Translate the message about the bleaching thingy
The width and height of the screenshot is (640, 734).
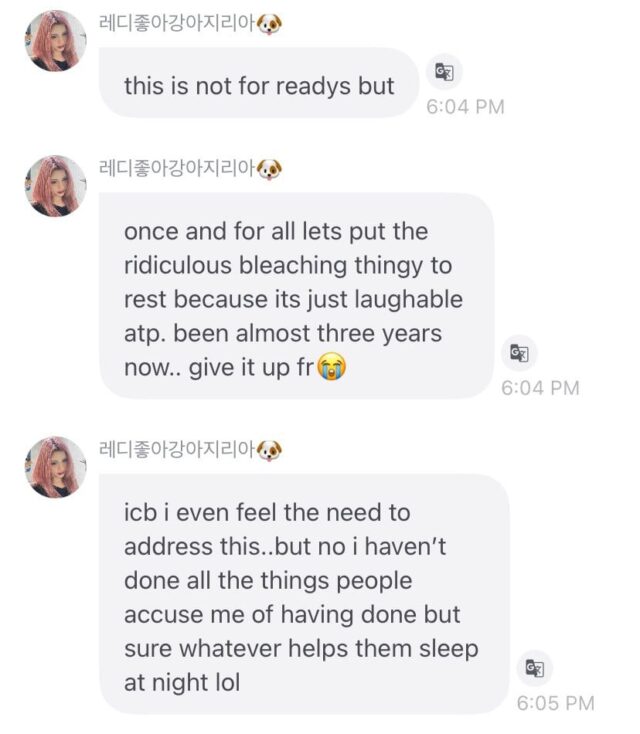coord(519,352)
